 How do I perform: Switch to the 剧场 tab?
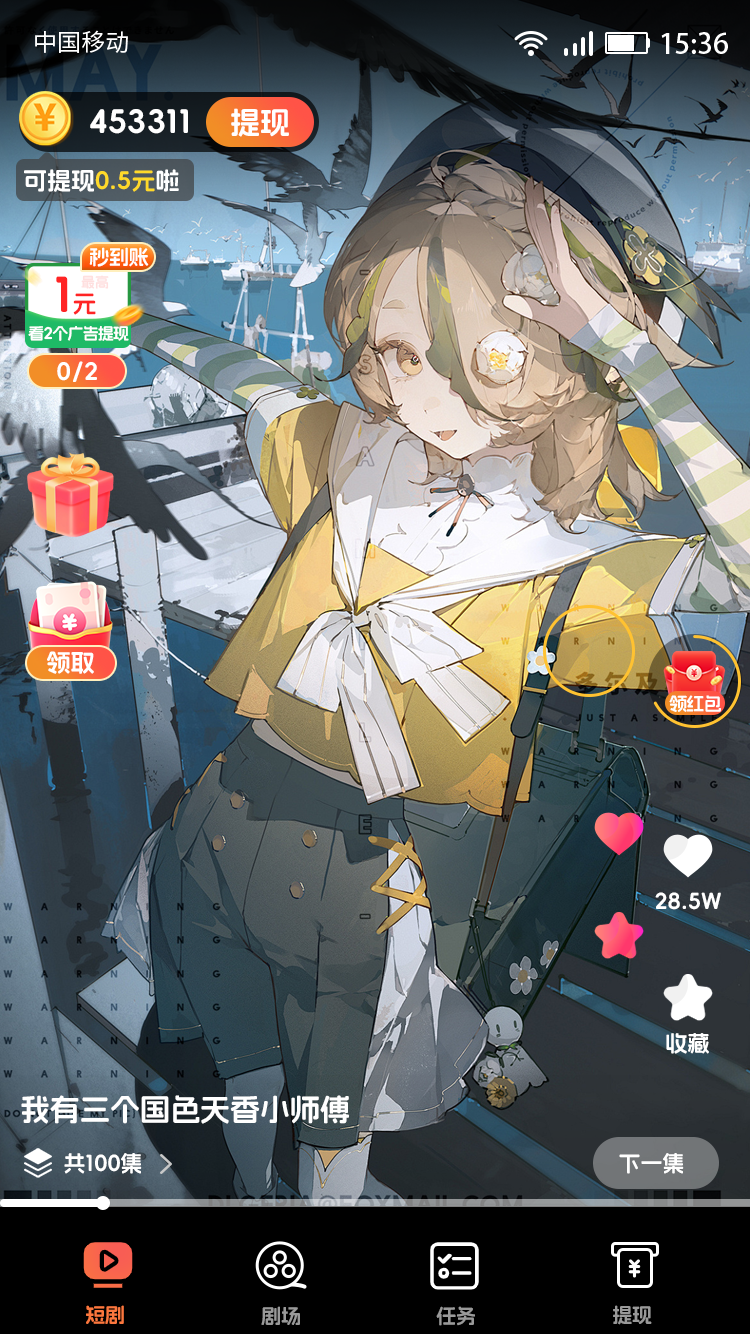point(281,1283)
